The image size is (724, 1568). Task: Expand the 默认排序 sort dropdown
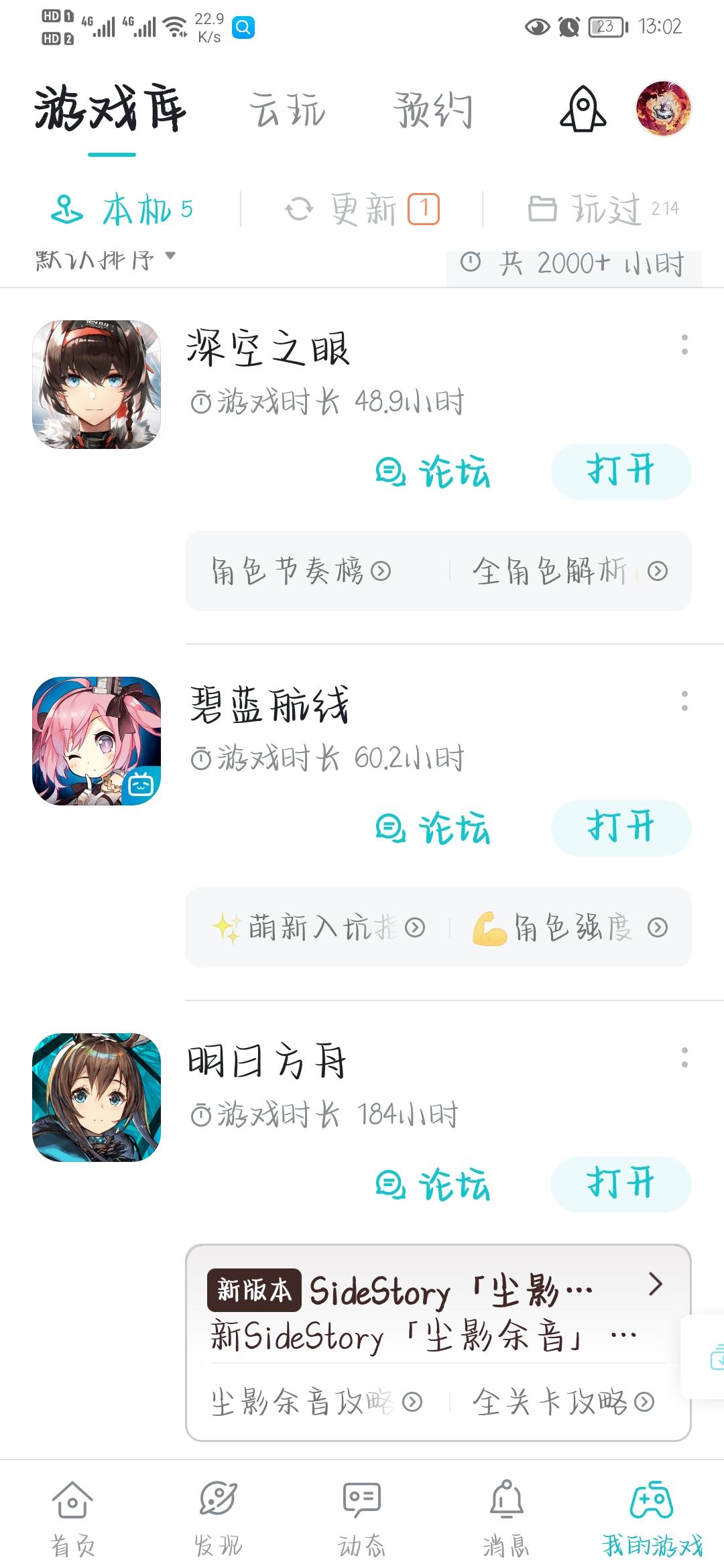tap(105, 258)
